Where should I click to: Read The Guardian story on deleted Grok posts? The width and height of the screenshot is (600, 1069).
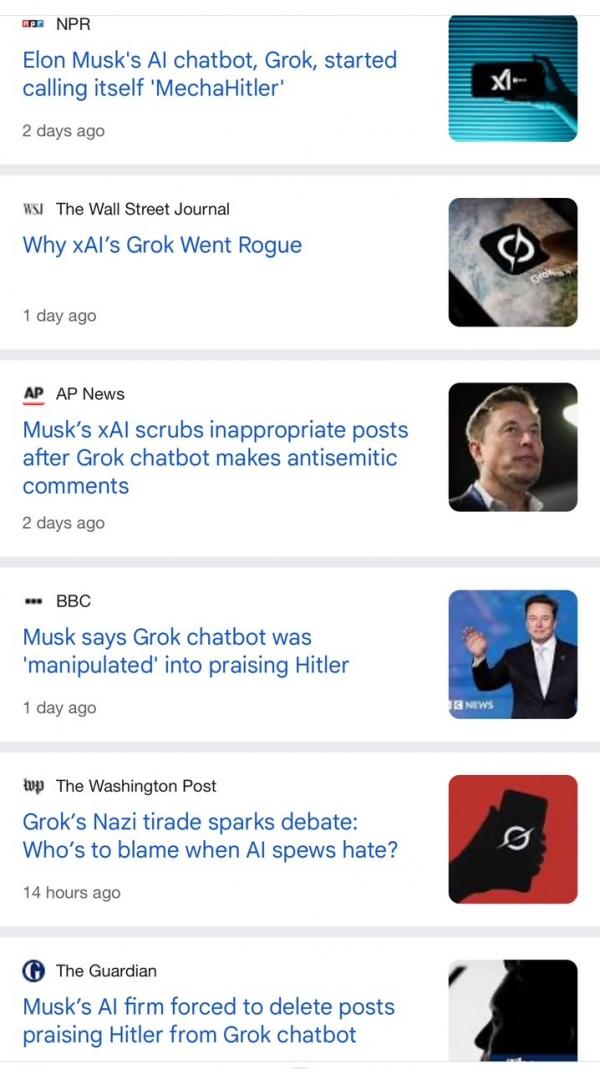tap(208, 1020)
